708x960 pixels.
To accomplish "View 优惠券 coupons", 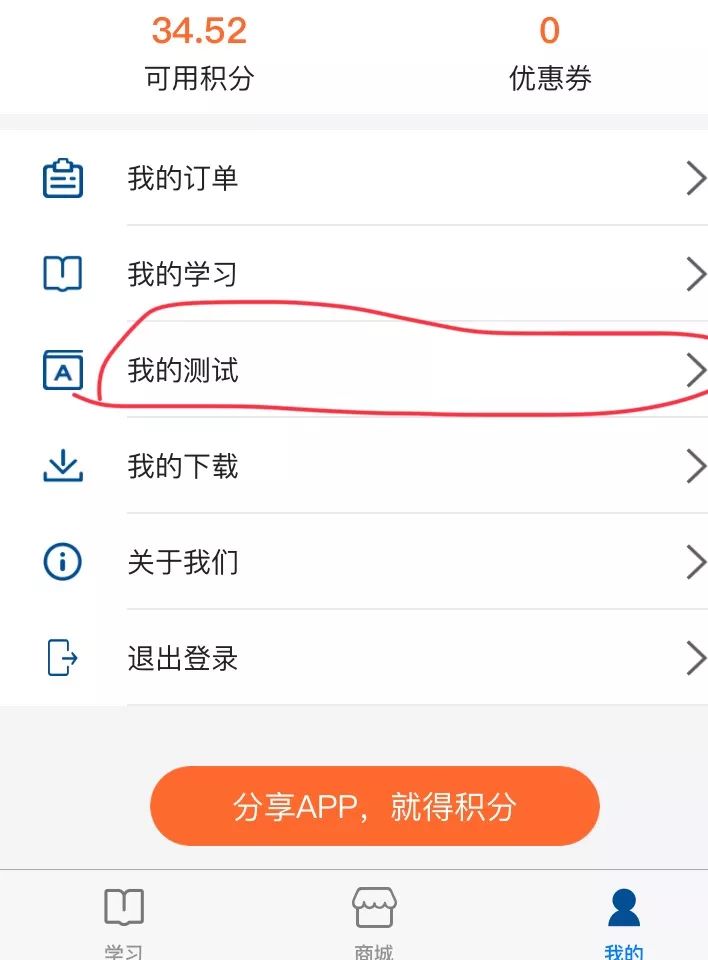I will [550, 55].
